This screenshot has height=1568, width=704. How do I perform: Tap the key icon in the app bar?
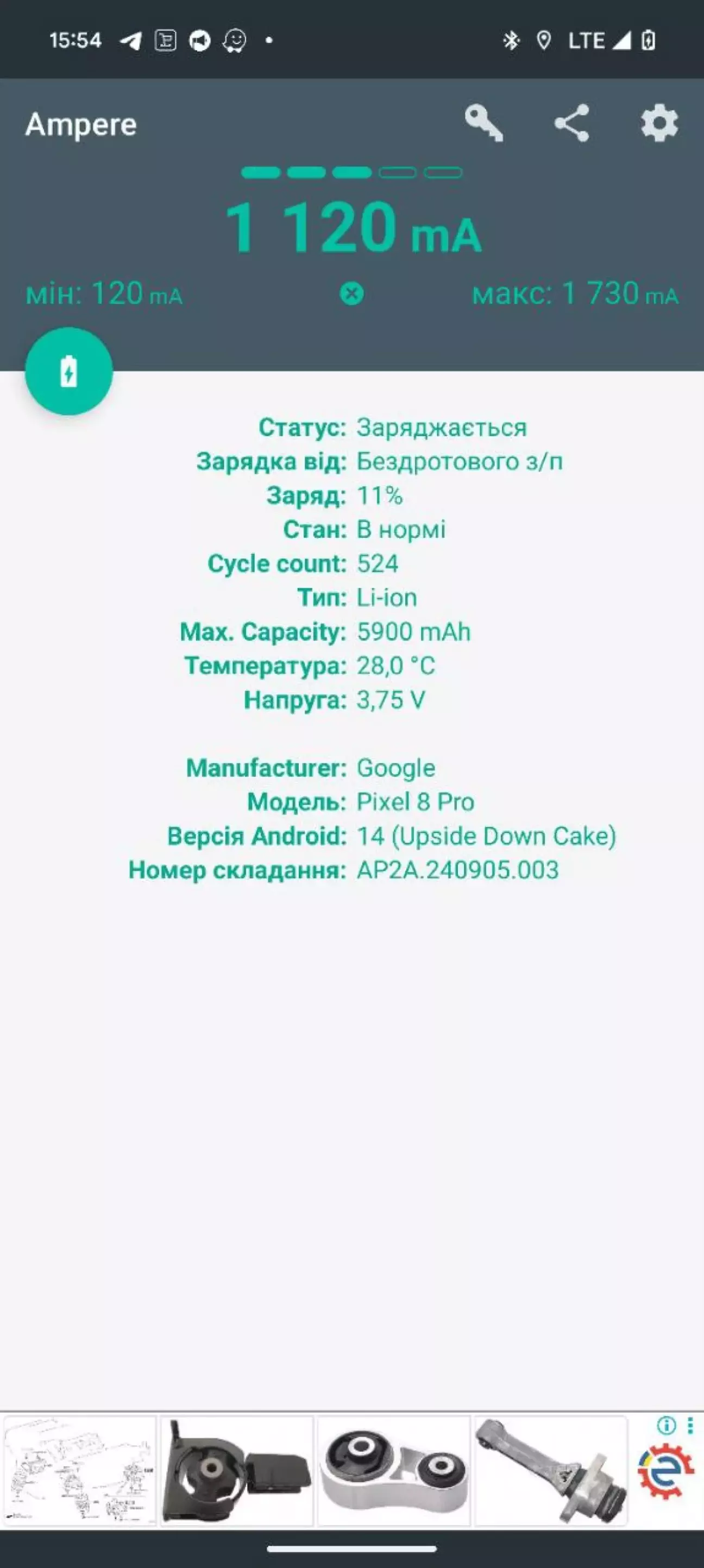point(484,123)
